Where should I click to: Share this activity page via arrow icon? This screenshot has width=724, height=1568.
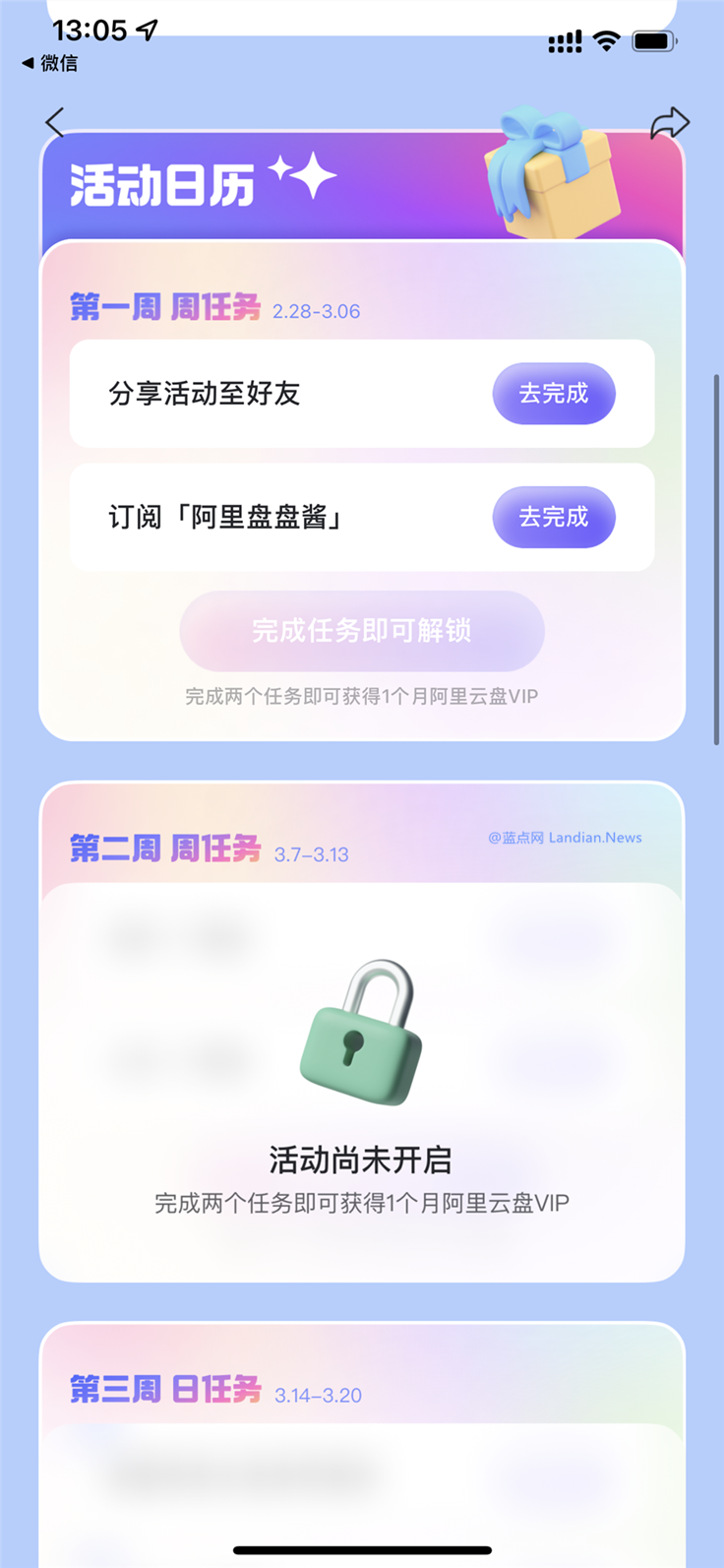(669, 123)
